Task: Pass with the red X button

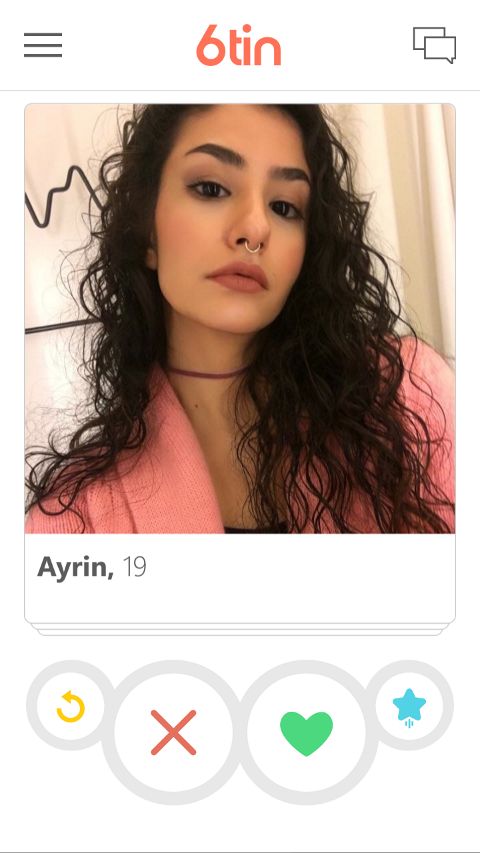Action: click(174, 732)
